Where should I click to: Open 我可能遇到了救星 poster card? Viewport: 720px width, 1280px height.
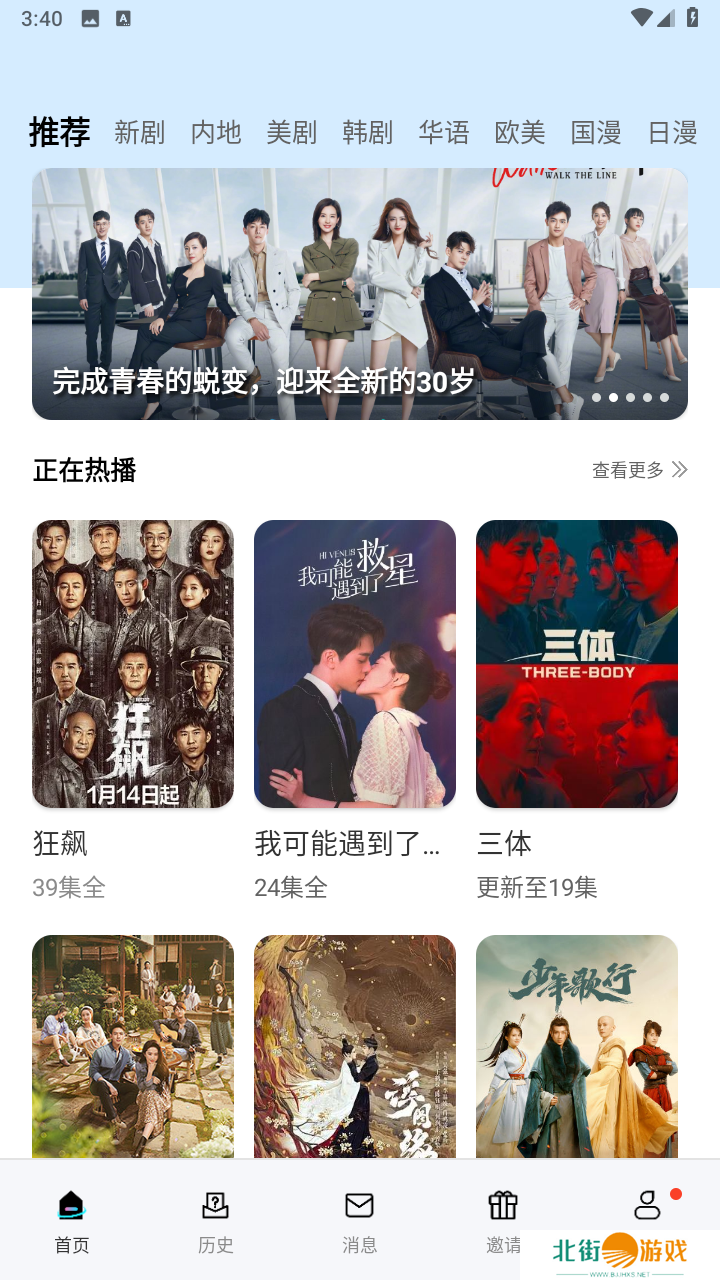[355, 664]
